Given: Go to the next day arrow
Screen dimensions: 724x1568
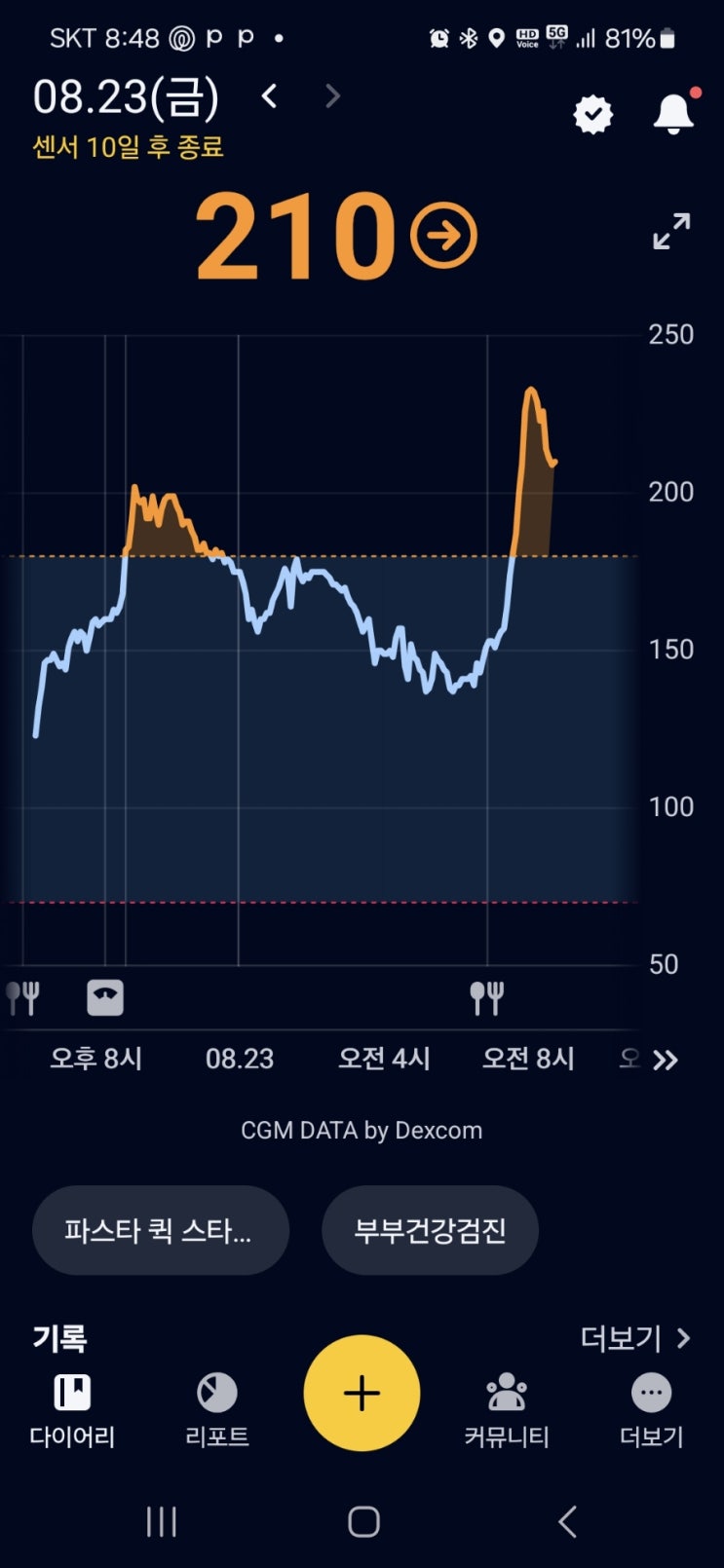Looking at the screenshot, I should 332,95.
